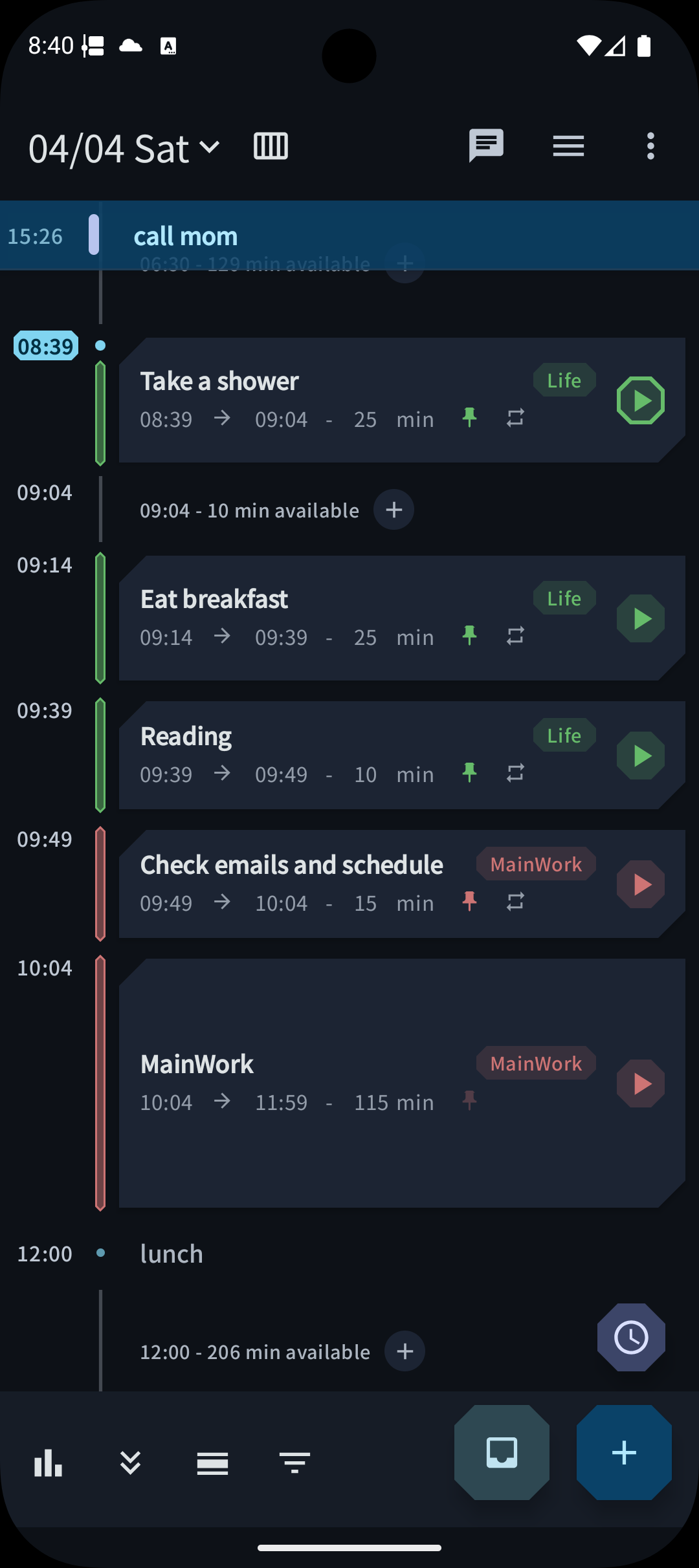The height and width of the screenshot is (1568, 699).
Task: Start Check emails and schedule task
Action: tap(640, 884)
